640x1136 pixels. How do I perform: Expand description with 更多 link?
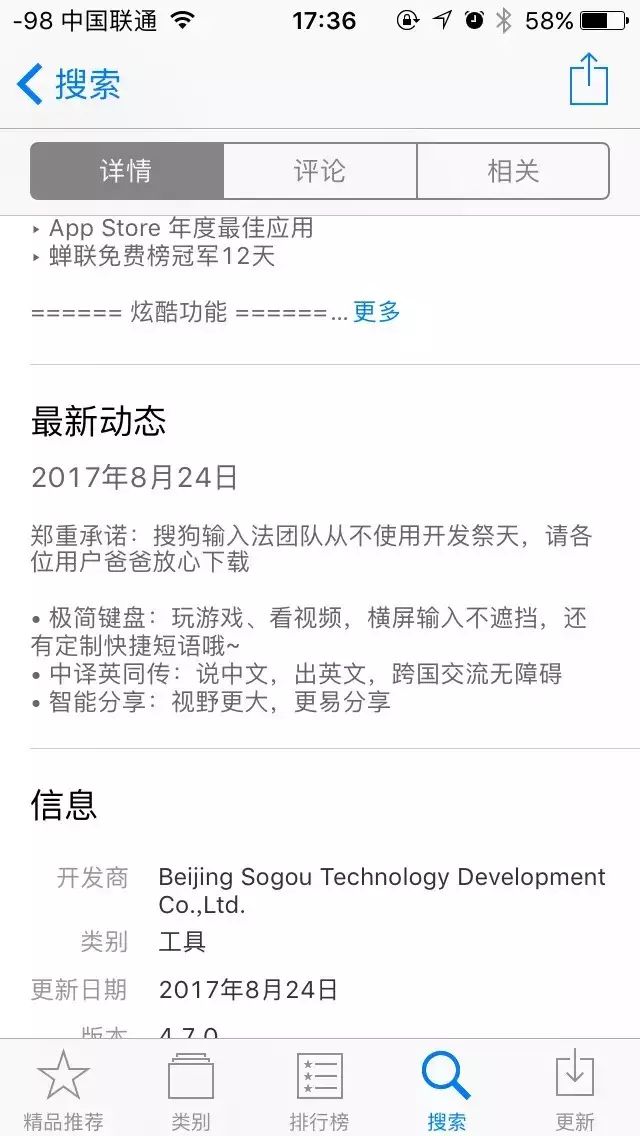tap(377, 312)
